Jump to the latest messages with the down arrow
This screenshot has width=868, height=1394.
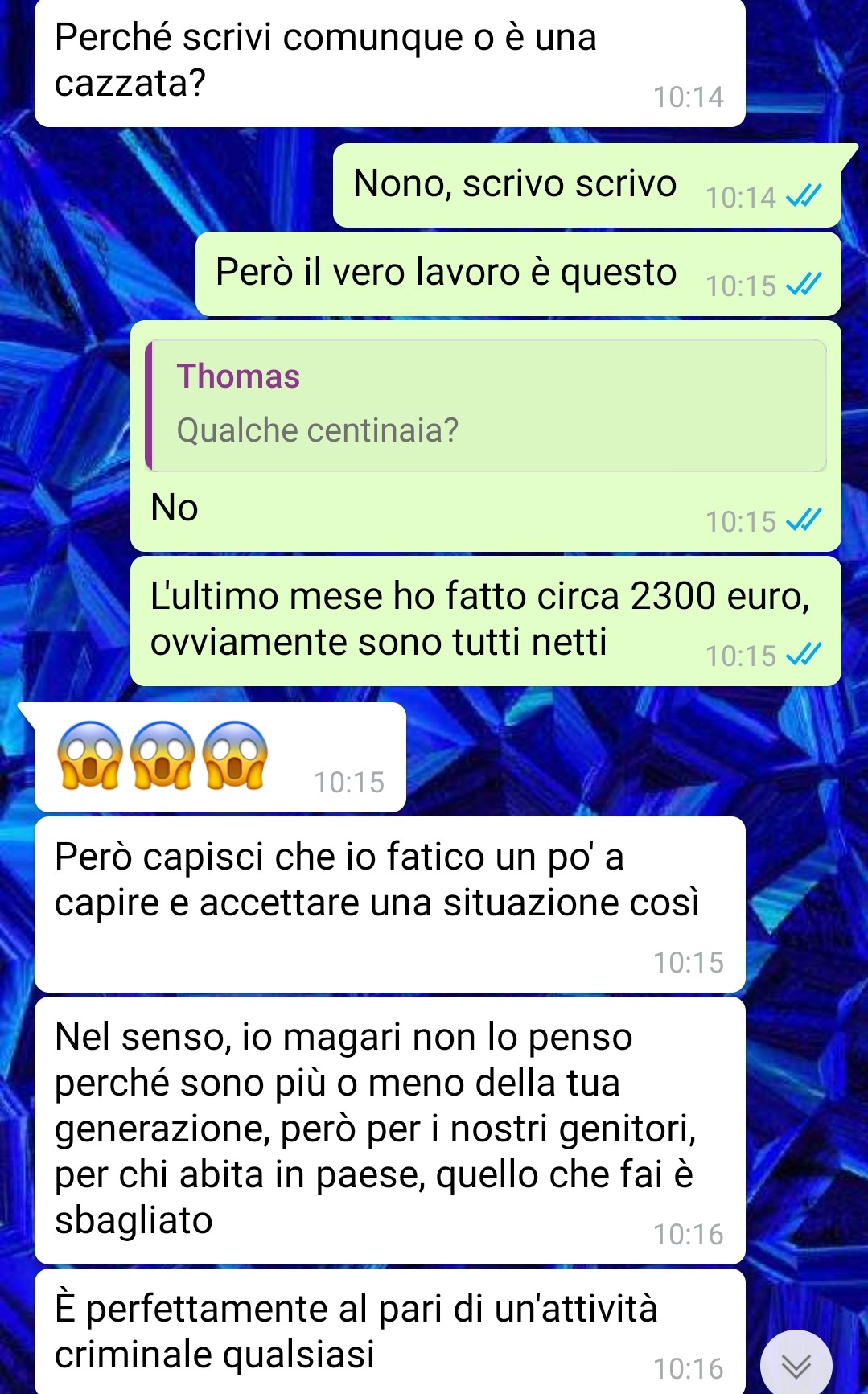796,1364
